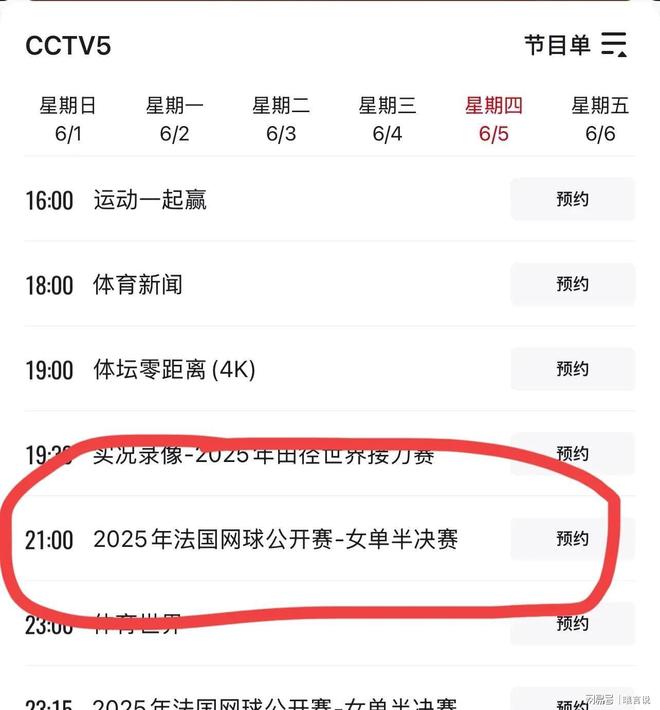
Task: Tap 预约 for 16:00 运动一起赢
Action: (x=572, y=199)
